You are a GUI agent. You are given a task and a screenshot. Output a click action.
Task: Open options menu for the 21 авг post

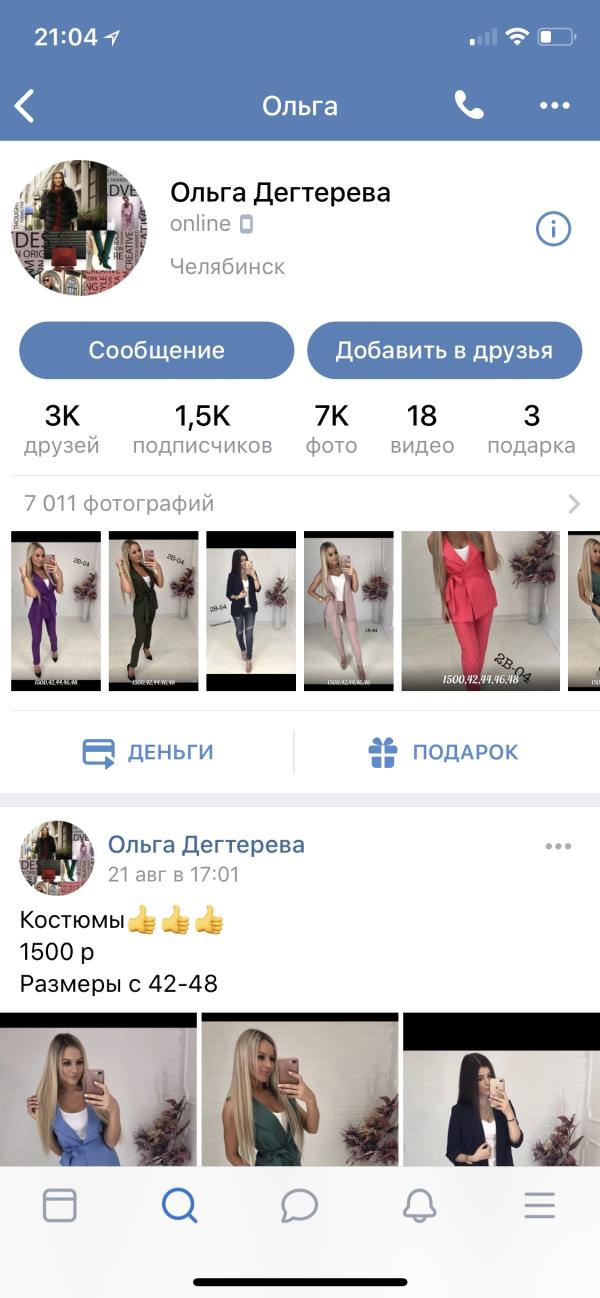(558, 846)
